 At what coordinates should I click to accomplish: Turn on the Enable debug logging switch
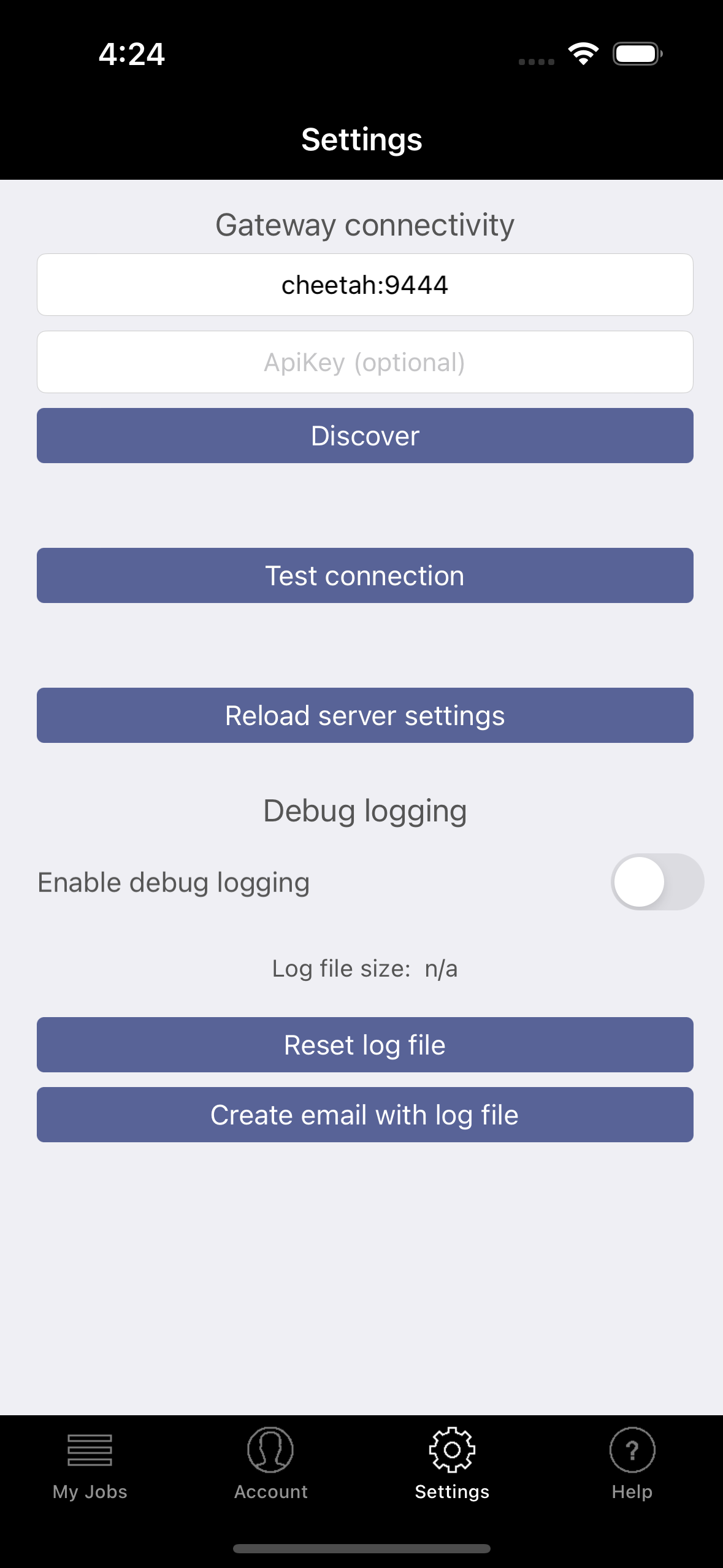click(657, 882)
